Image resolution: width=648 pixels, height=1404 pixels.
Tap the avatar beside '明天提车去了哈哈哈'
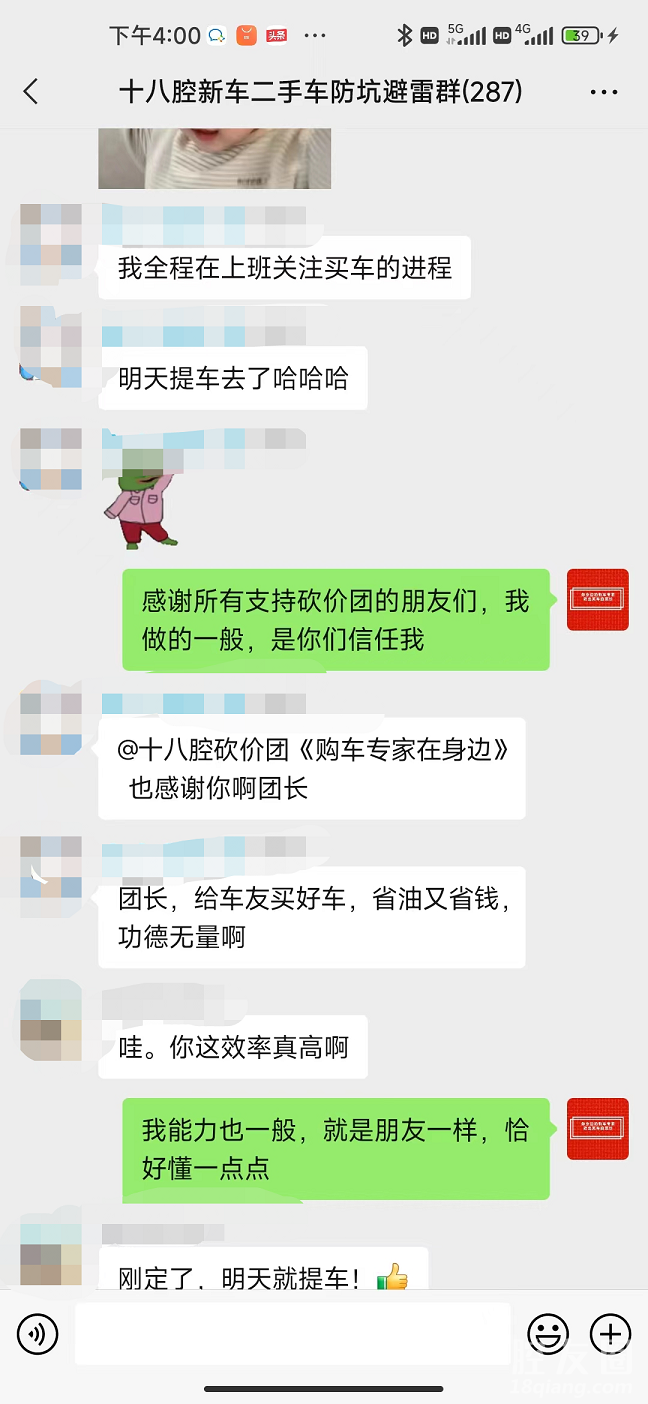(x=51, y=347)
